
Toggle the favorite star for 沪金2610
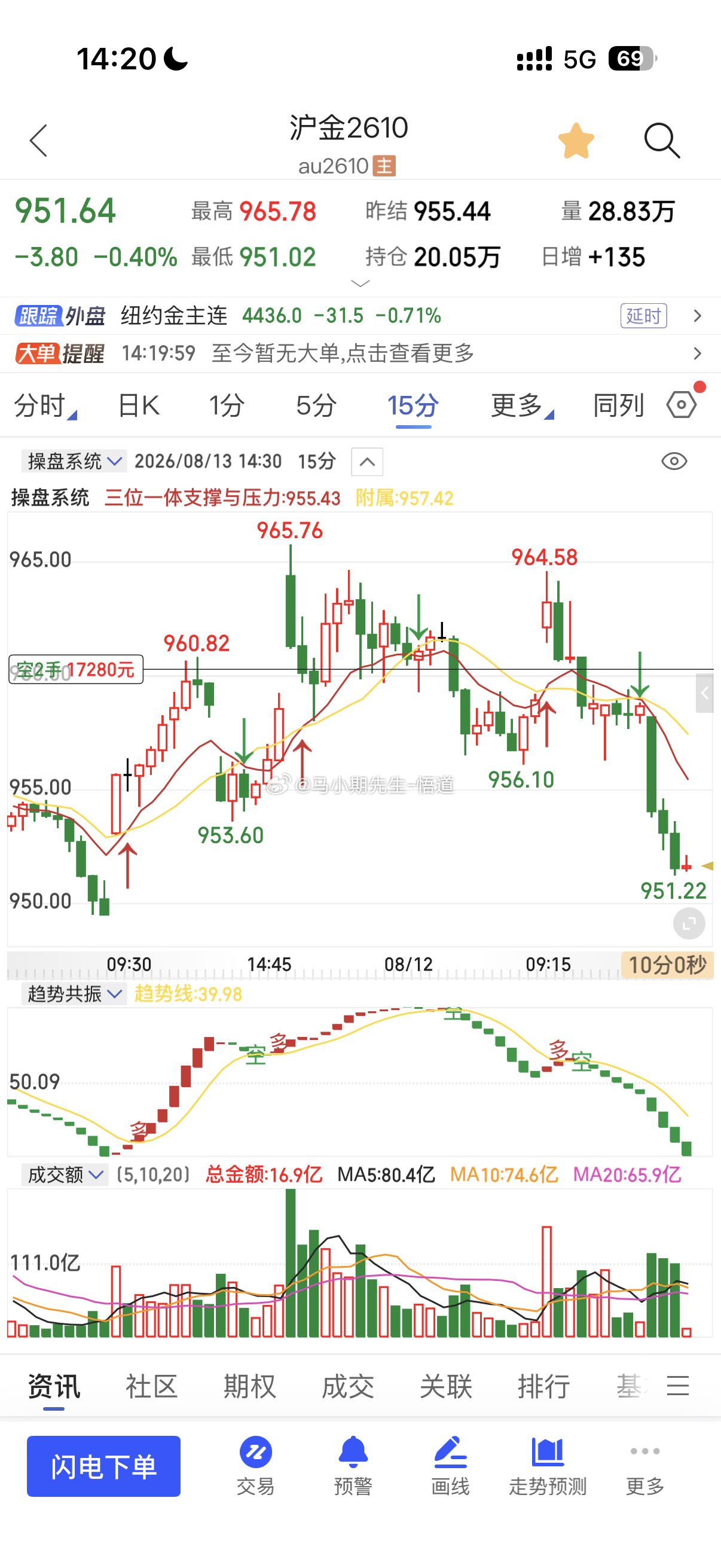(576, 141)
